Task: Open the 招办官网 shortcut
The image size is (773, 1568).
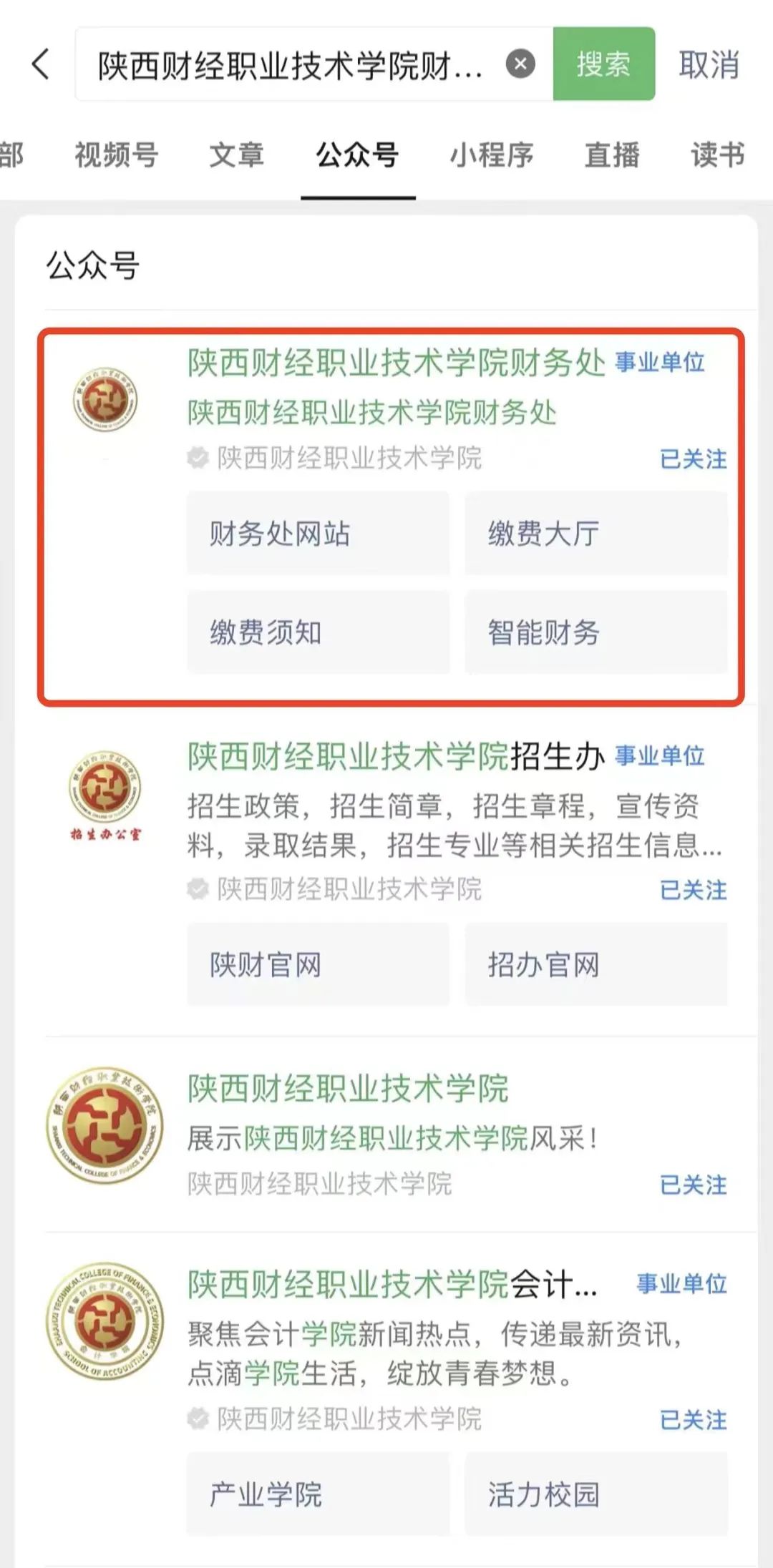Action: (595, 965)
